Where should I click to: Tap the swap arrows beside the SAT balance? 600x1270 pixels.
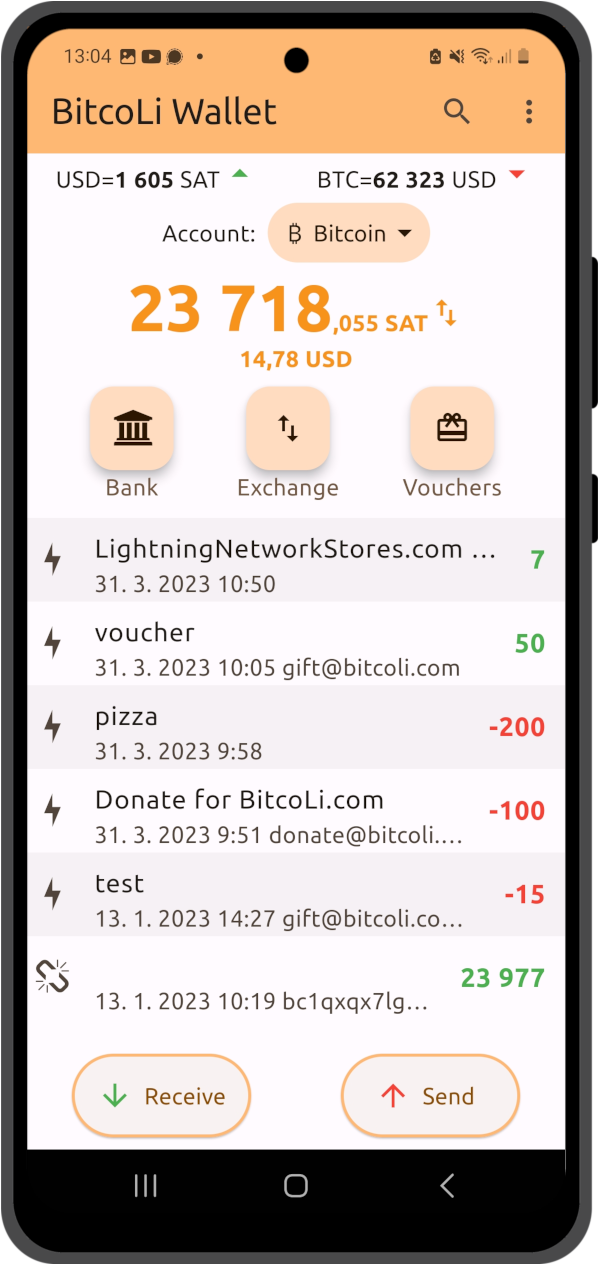446,313
